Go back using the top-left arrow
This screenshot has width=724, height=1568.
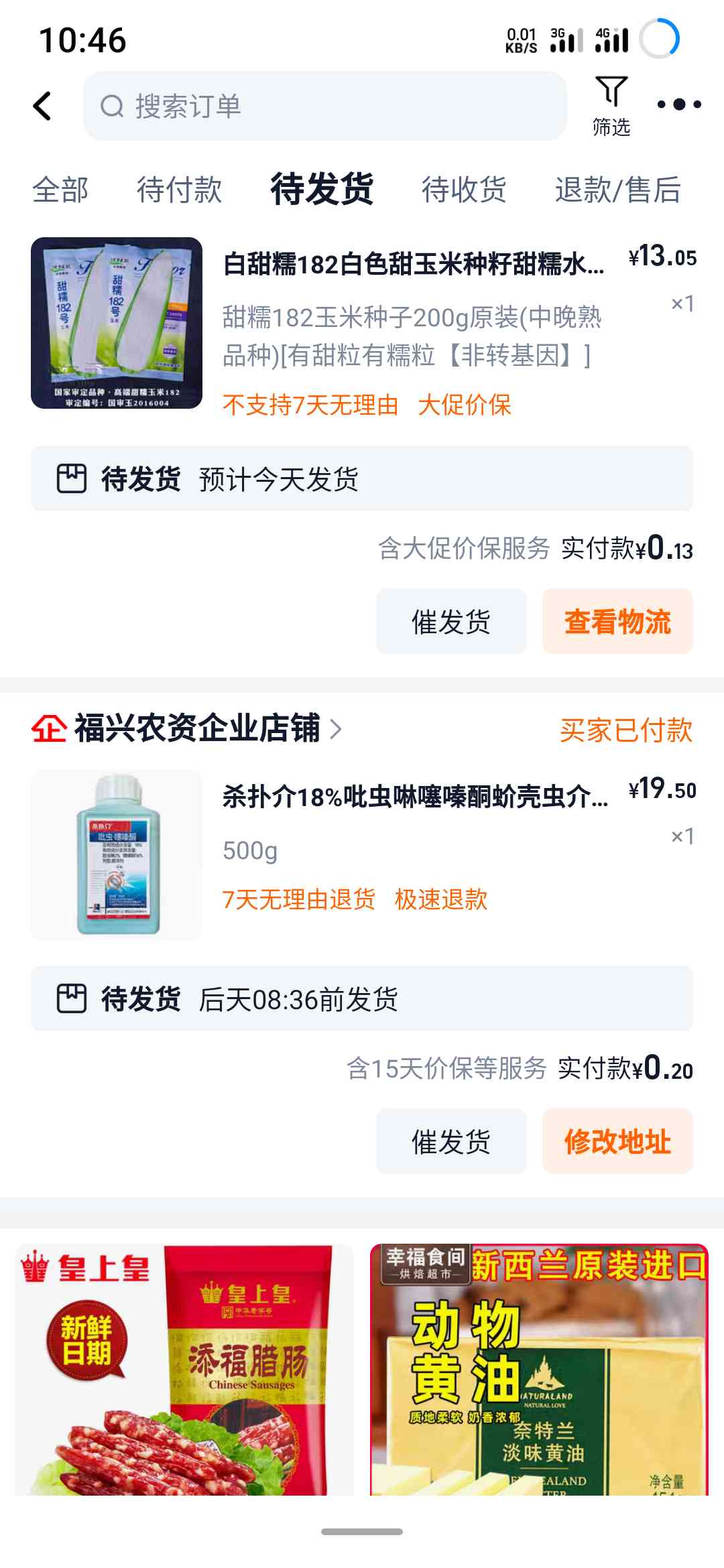tap(42, 106)
